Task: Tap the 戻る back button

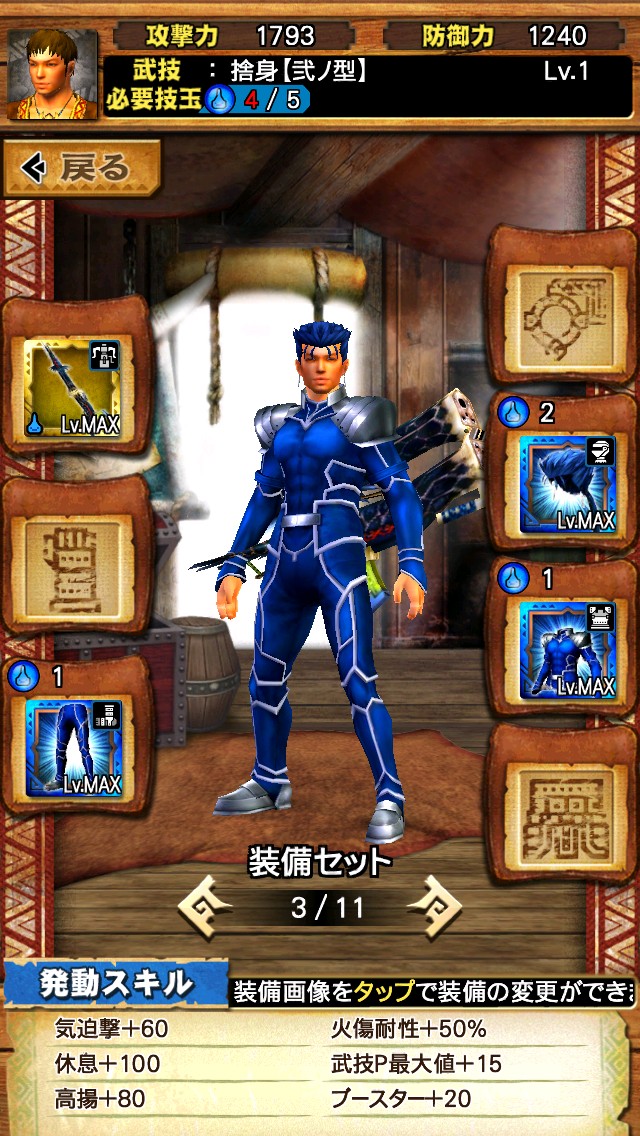Action: [82, 168]
